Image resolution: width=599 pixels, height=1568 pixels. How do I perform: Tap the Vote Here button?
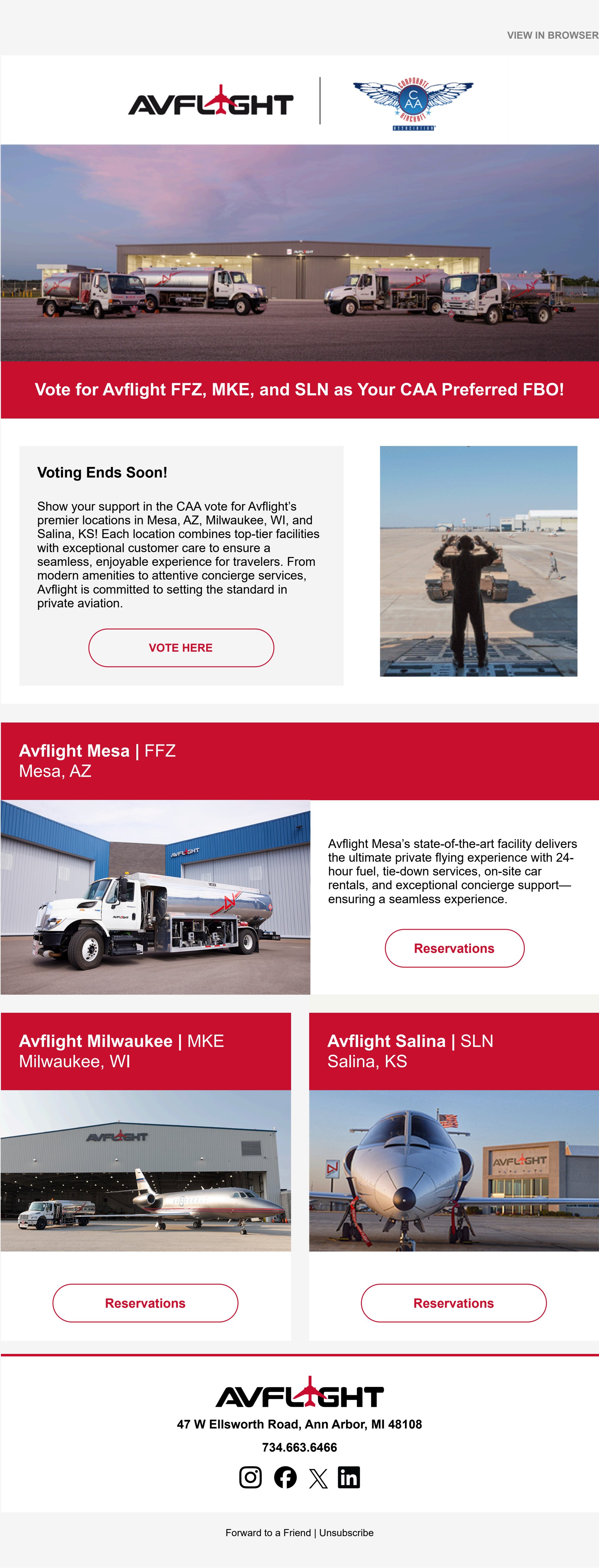(x=181, y=648)
